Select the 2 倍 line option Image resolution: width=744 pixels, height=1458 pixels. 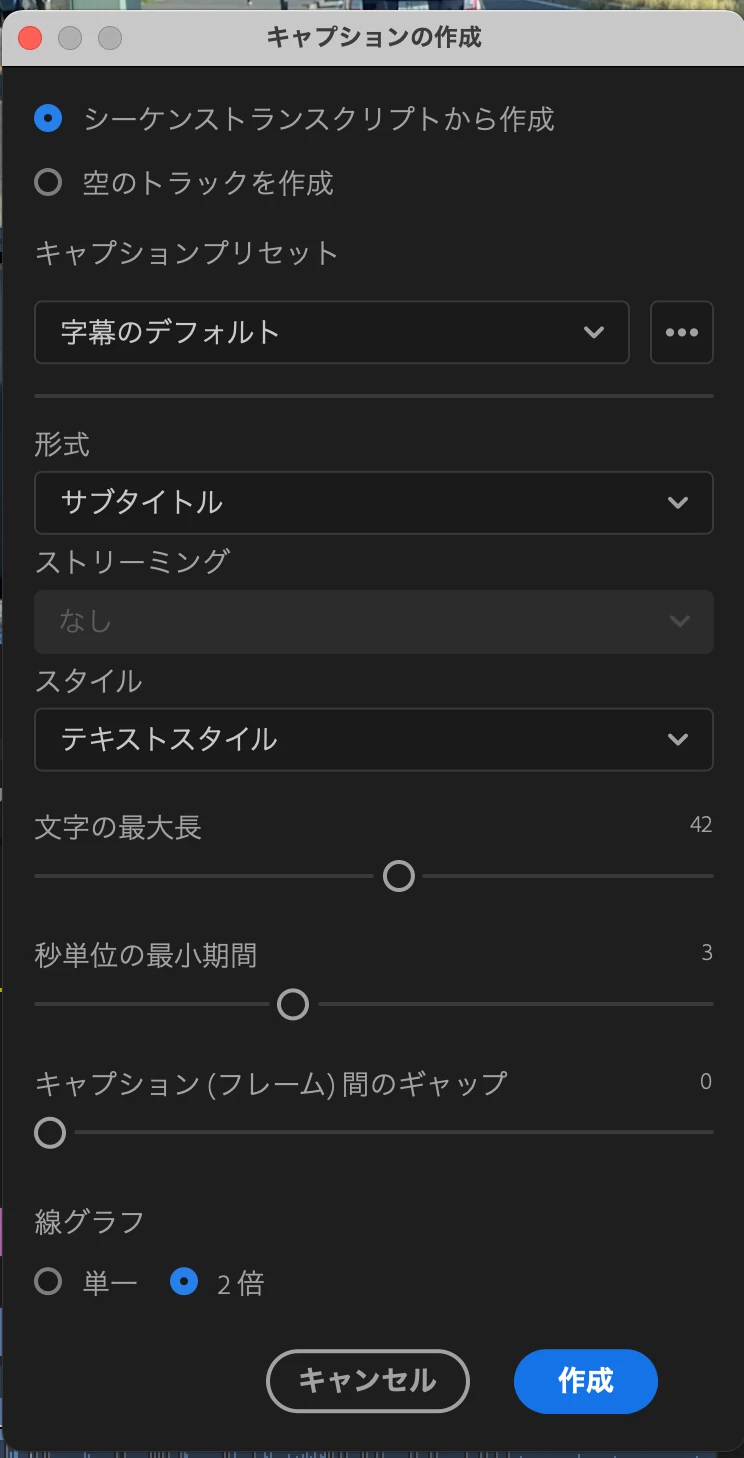click(184, 1282)
